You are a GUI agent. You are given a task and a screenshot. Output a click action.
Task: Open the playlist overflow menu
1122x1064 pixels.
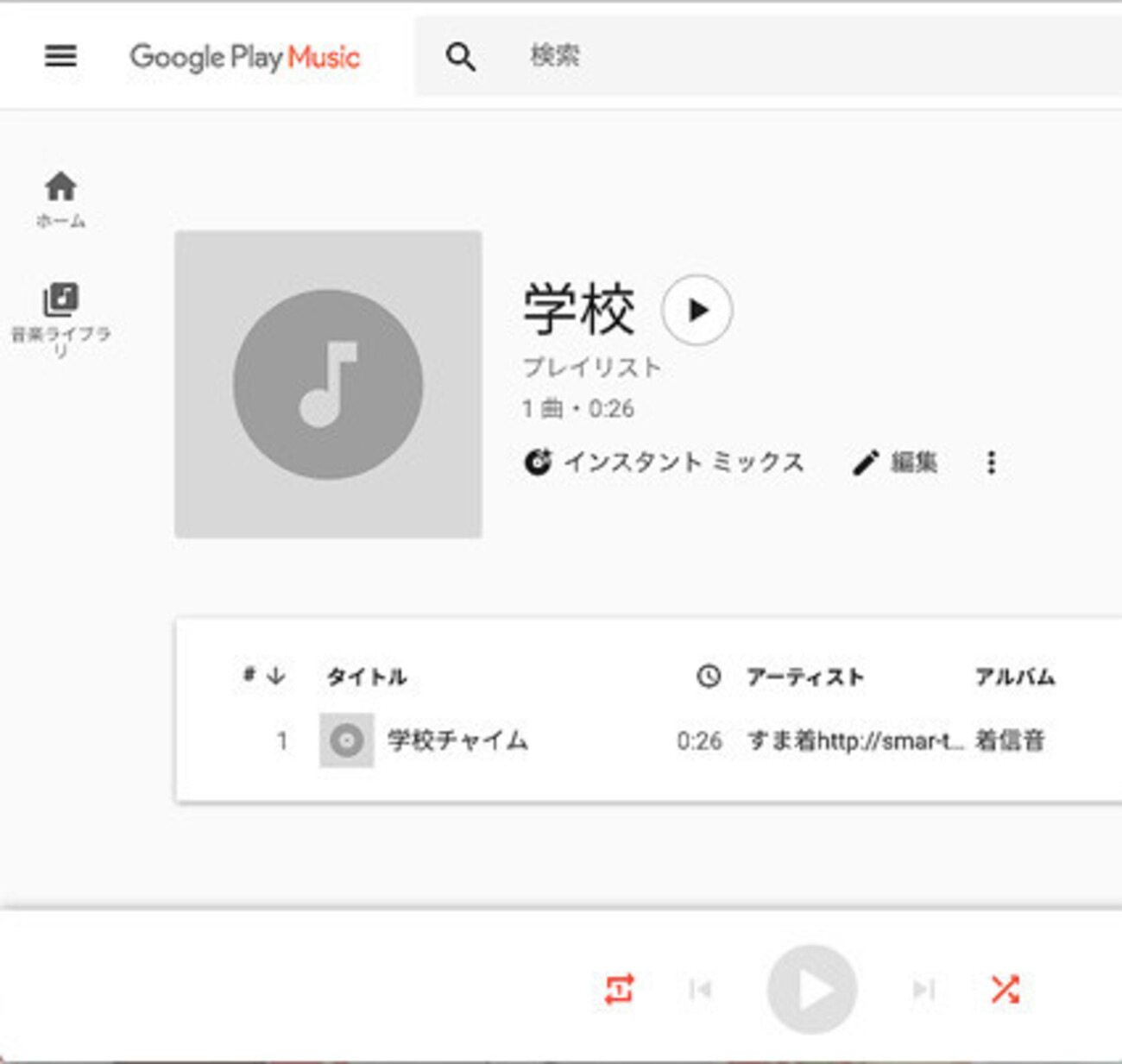pyautogui.click(x=991, y=463)
